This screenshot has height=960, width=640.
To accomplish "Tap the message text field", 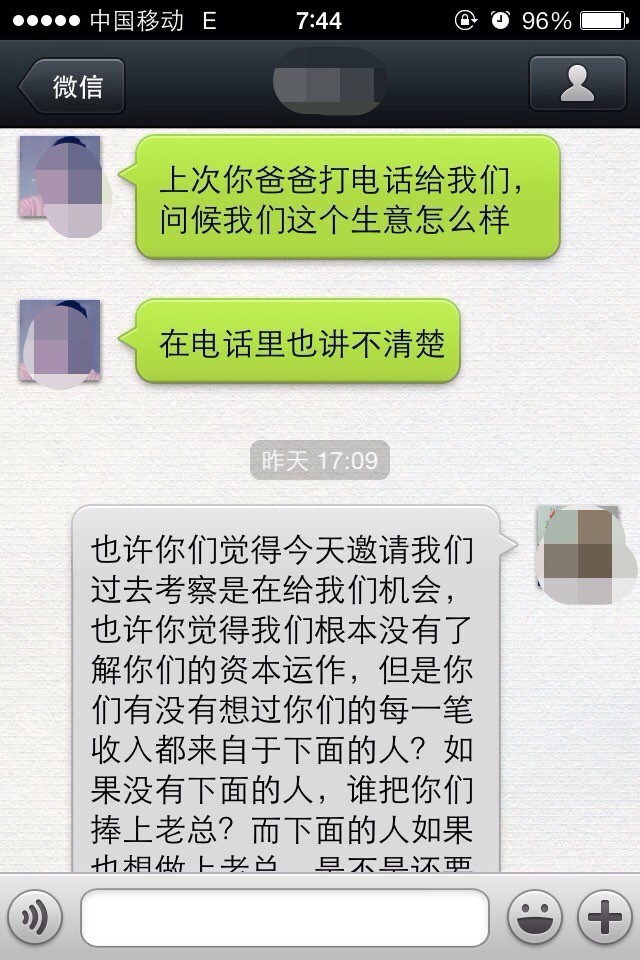I will 284,917.
